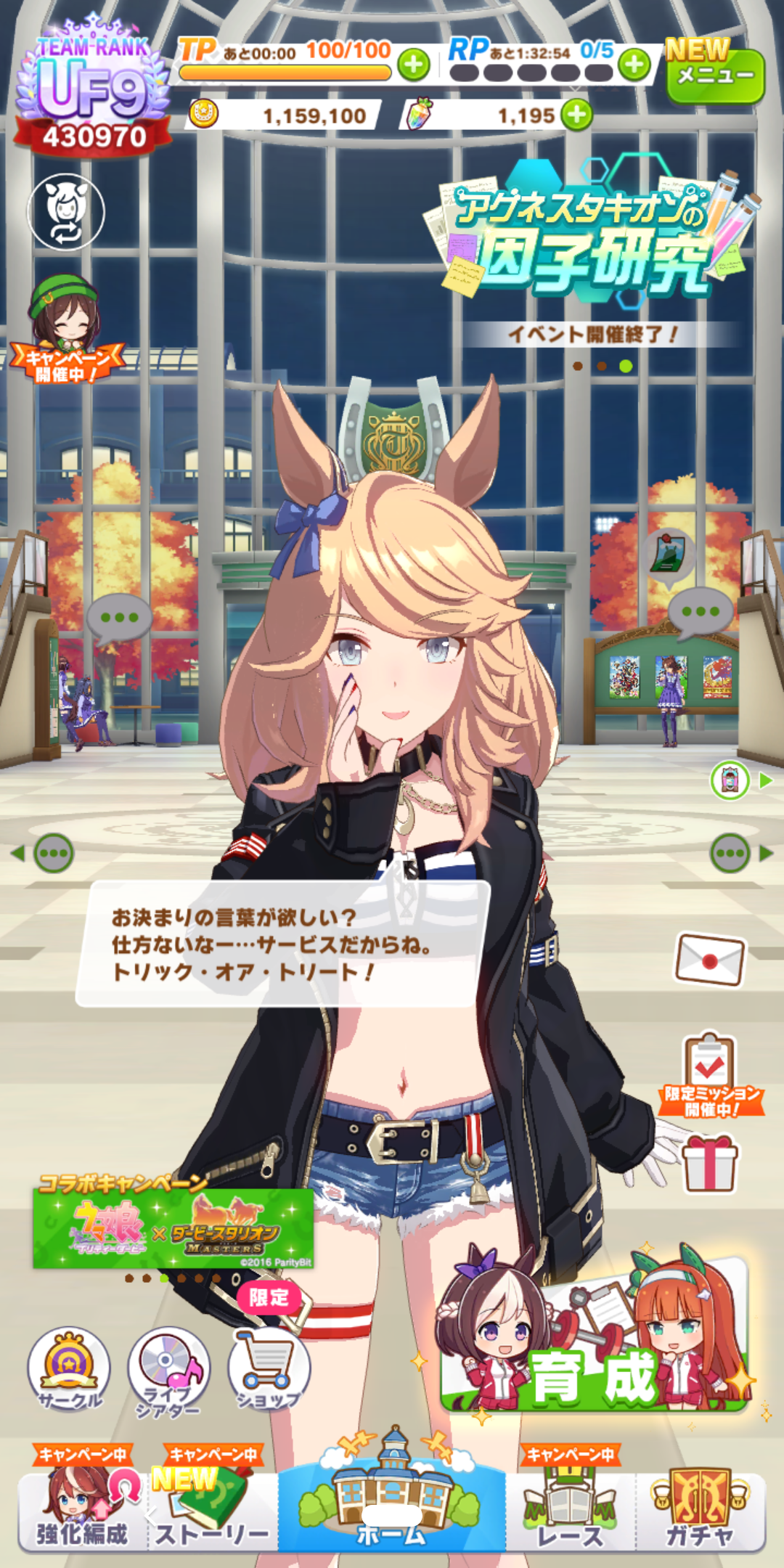Open the present gift box
Image resolution: width=784 pixels, height=1568 pixels.
click(710, 1163)
